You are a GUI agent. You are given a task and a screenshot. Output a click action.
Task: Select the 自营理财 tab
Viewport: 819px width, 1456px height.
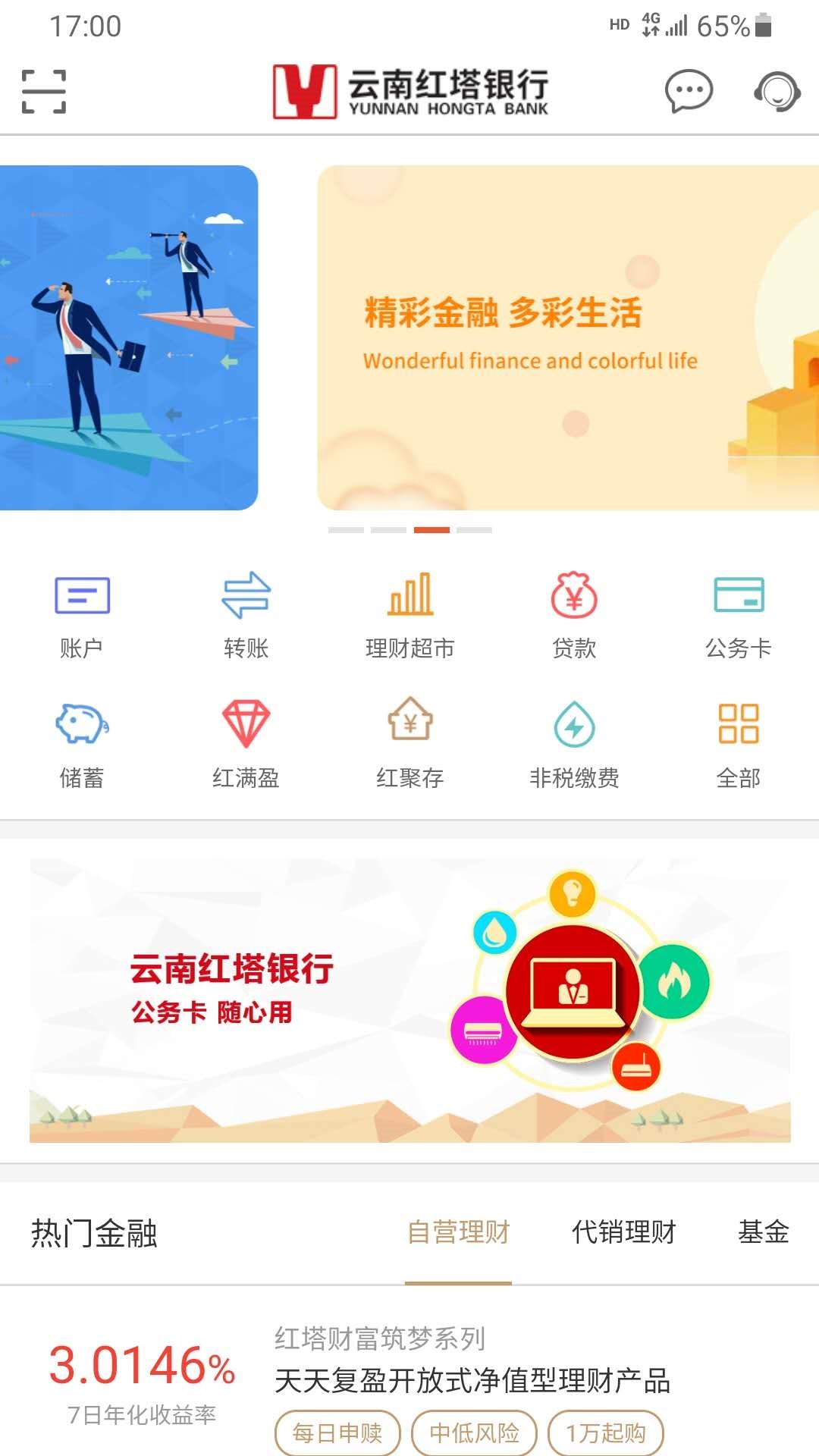458,1232
